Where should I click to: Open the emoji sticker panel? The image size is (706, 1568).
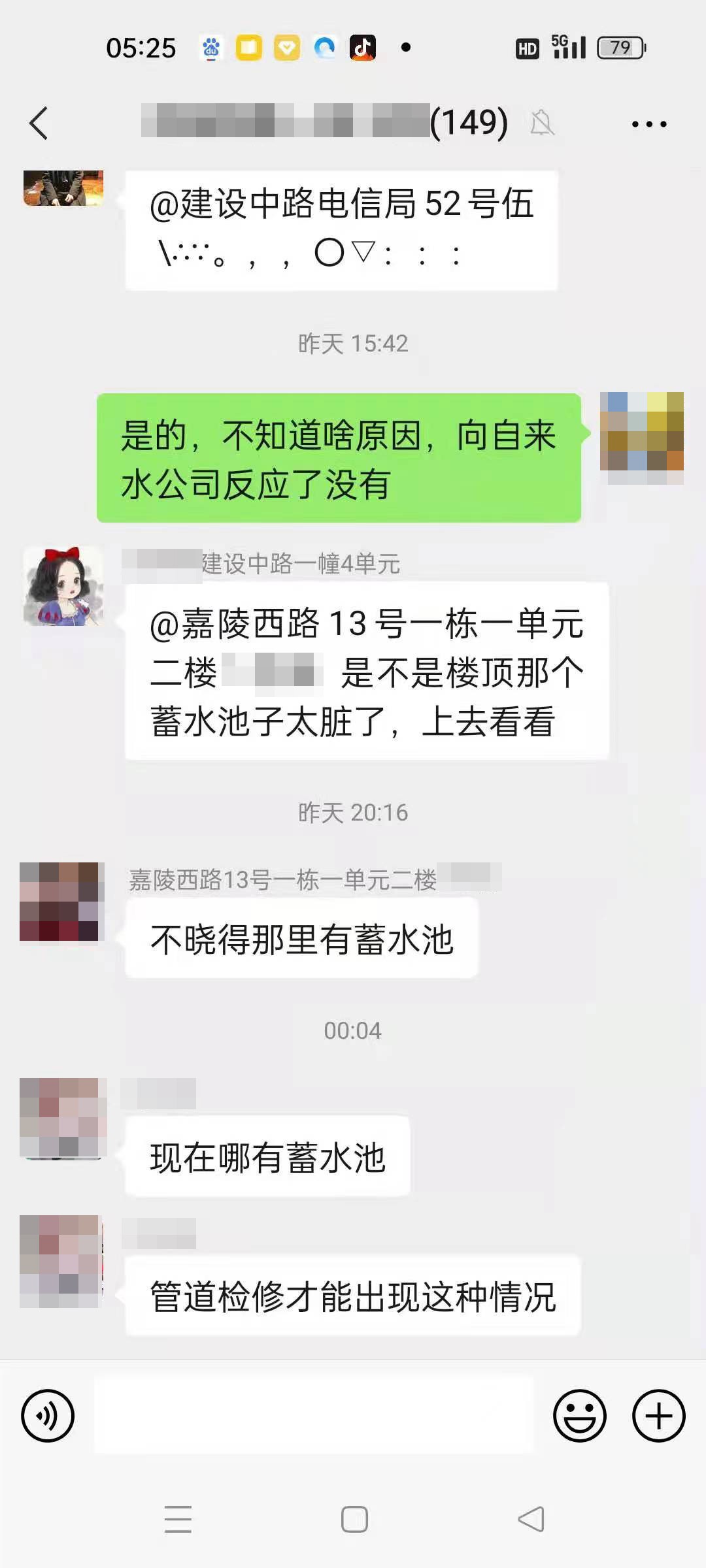[x=580, y=1415]
